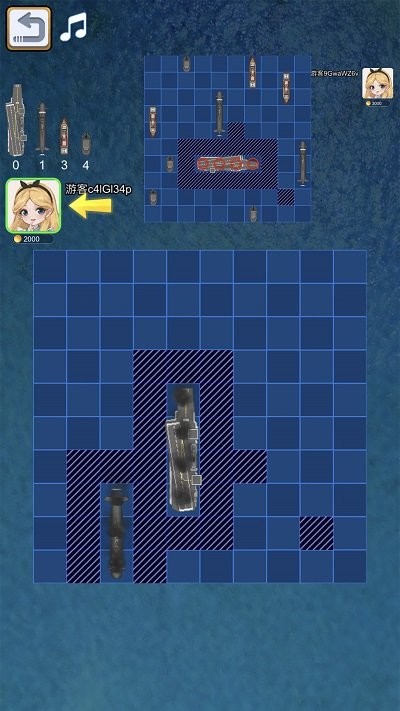Image resolution: width=400 pixels, height=711 pixels.
Task: Tap the back arrow button
Action: point(29,28)
